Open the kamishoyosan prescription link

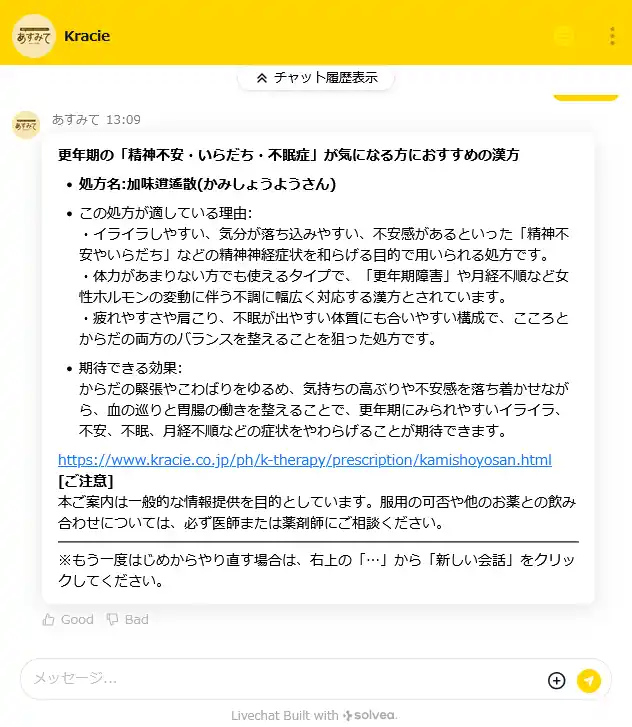tap(305, 460)
